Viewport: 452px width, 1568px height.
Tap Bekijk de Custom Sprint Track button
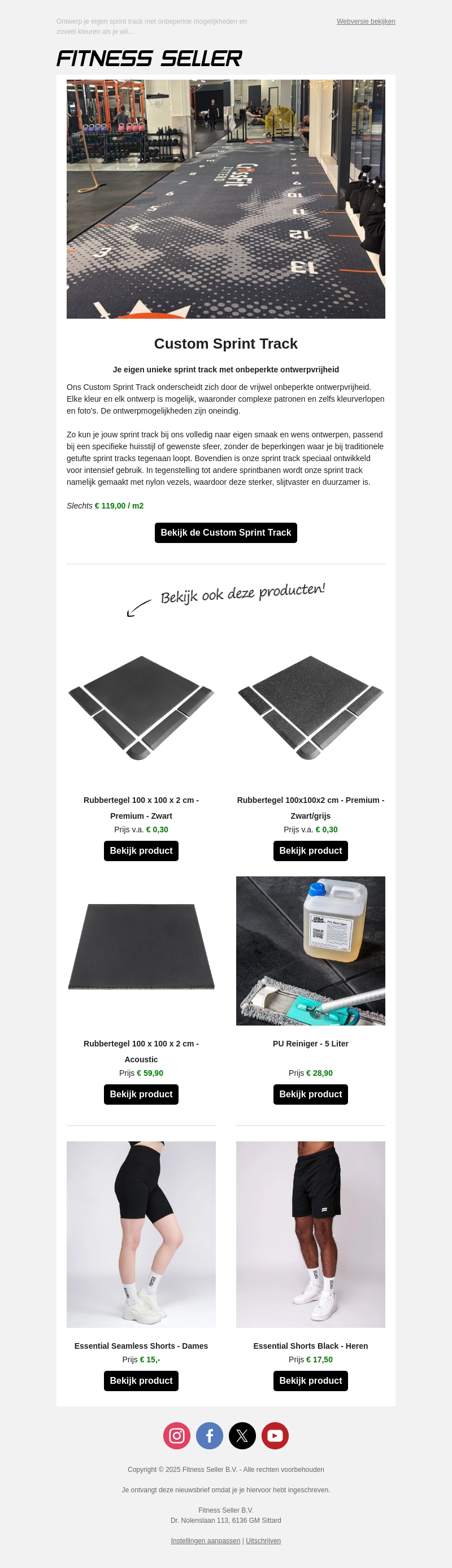(x=225, y=533)
